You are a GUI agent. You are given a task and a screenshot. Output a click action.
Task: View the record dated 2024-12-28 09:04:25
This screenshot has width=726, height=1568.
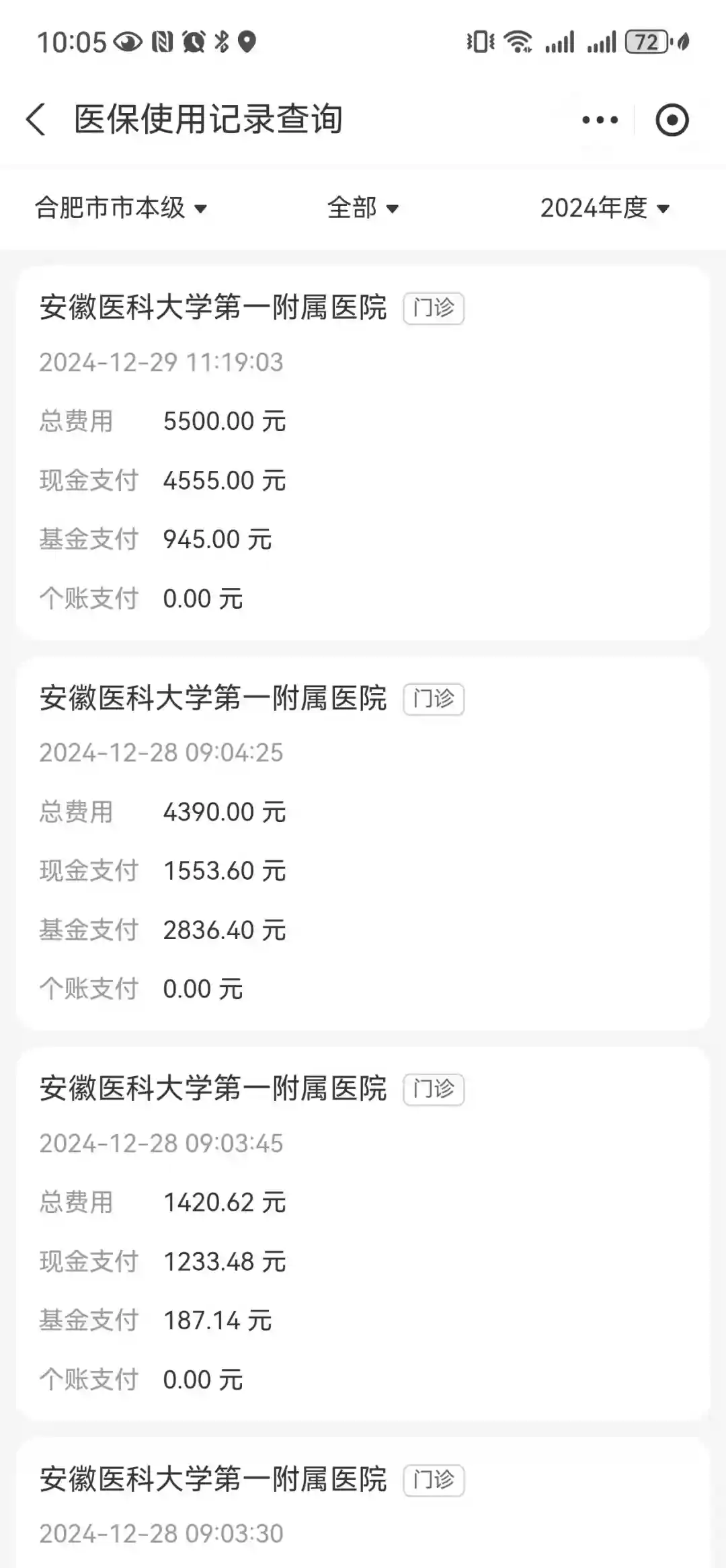(363, 842)
